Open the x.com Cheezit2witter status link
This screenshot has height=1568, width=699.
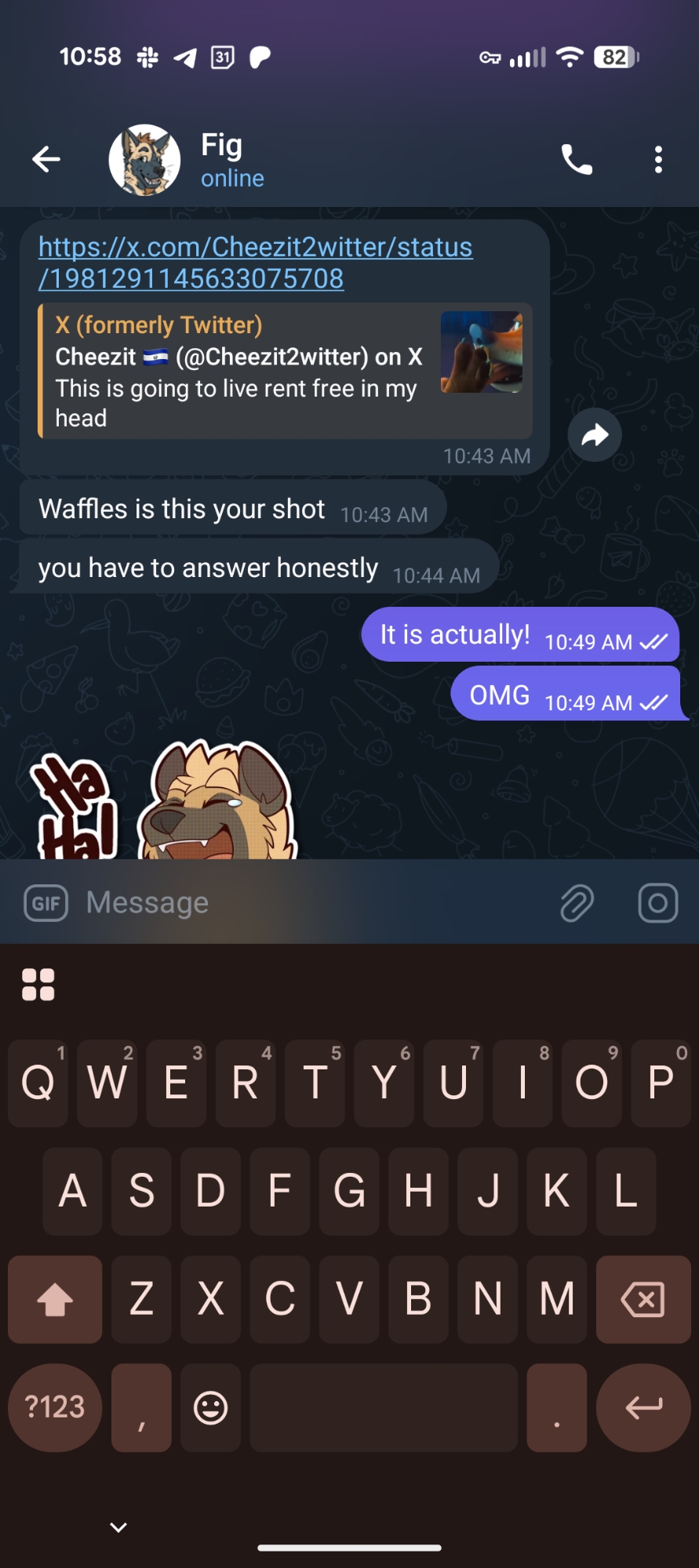(x=255, y=263)
